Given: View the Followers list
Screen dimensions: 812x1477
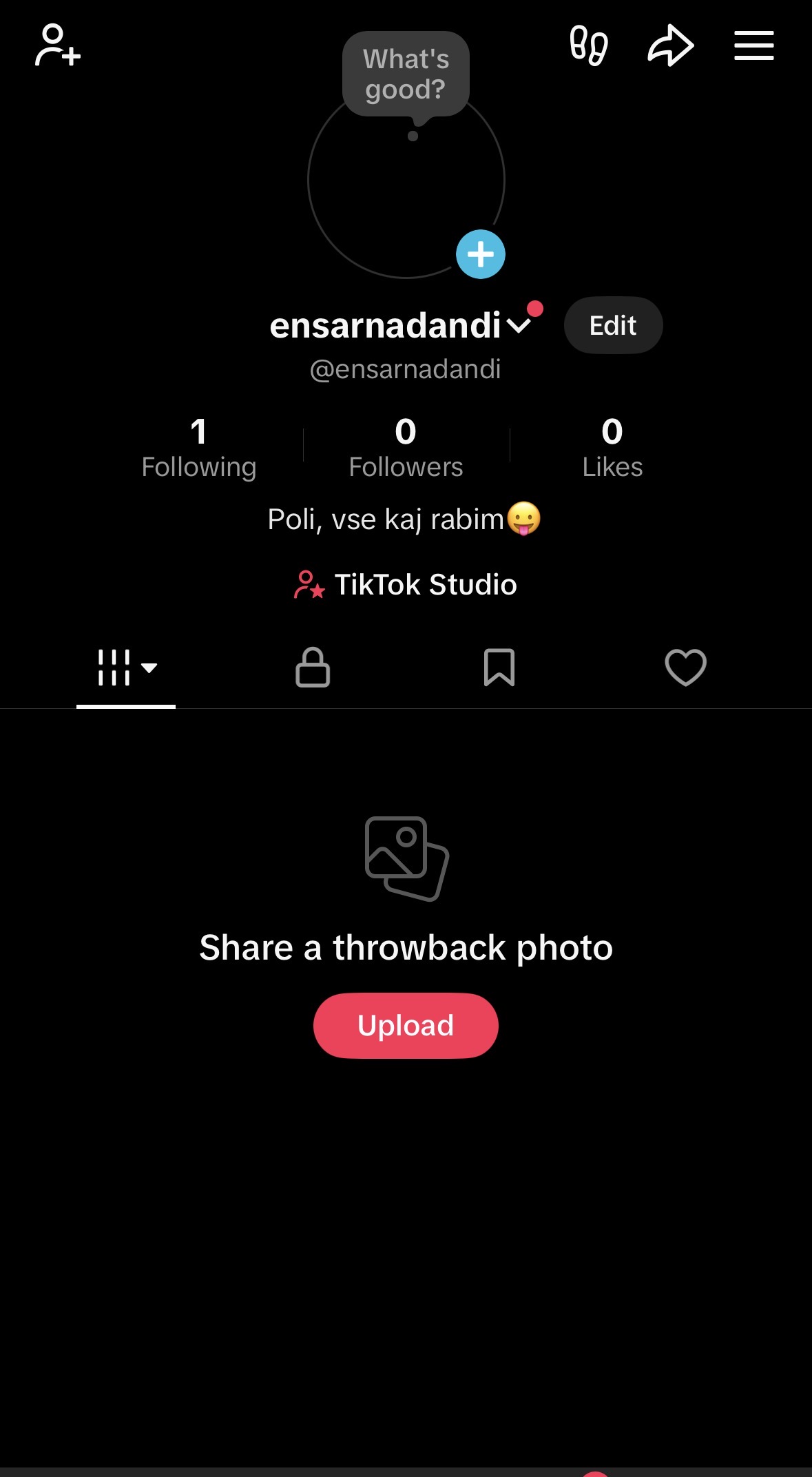Looking at the screenshot, I should point(406,448).
